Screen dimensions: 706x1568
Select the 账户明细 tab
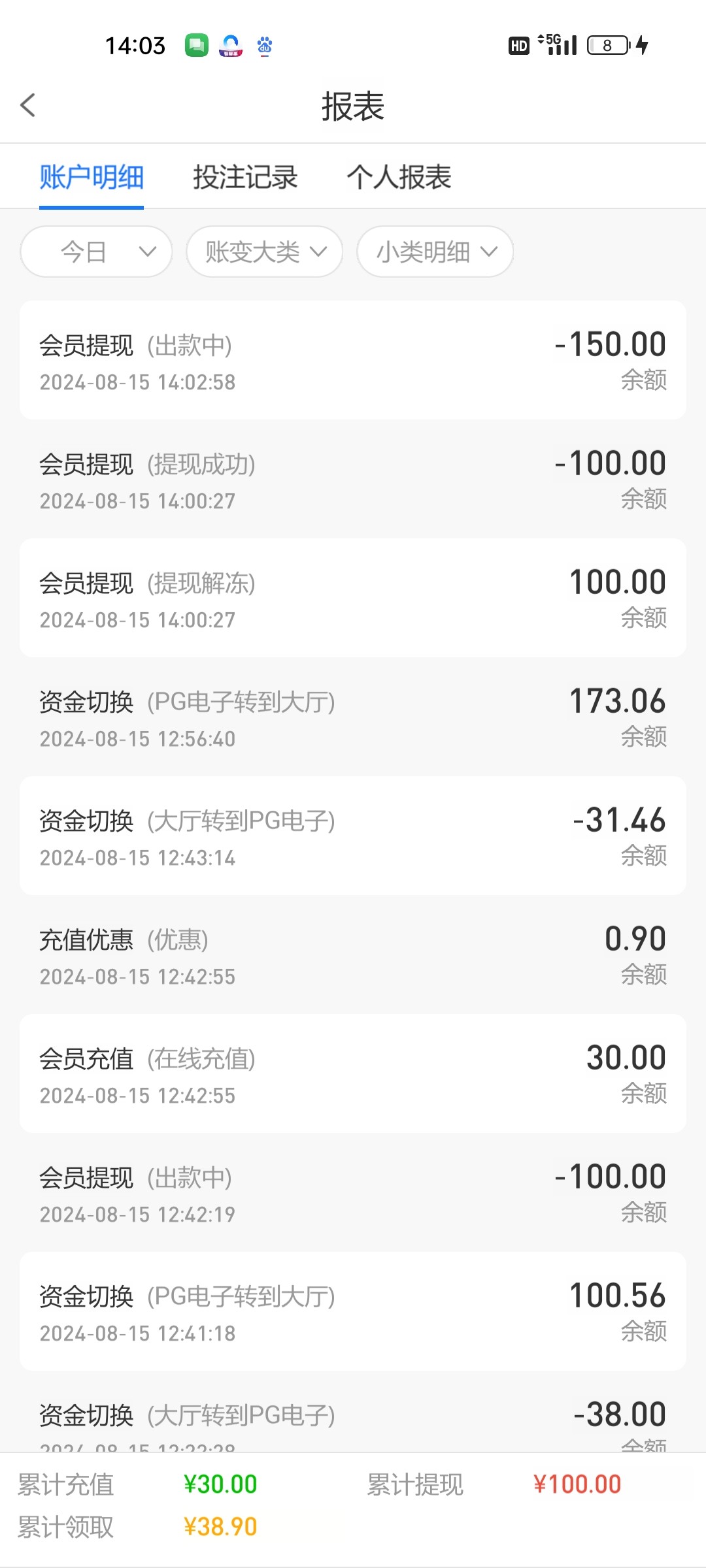[x=92, y=177]
